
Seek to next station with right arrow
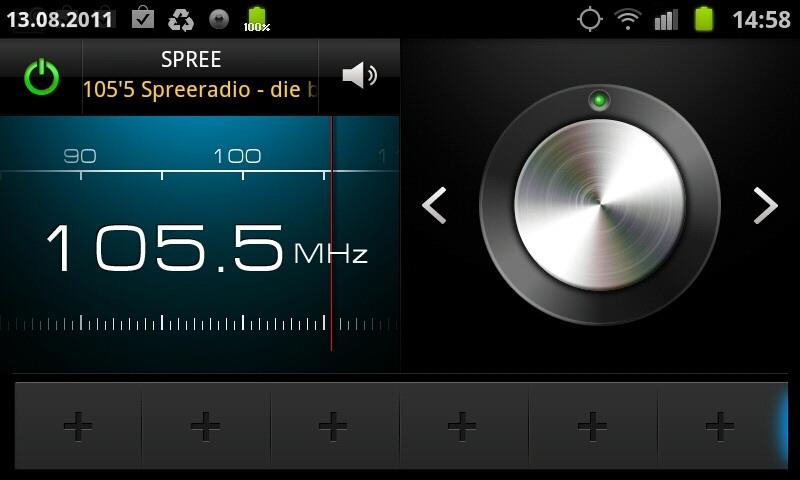click(765, 206)
